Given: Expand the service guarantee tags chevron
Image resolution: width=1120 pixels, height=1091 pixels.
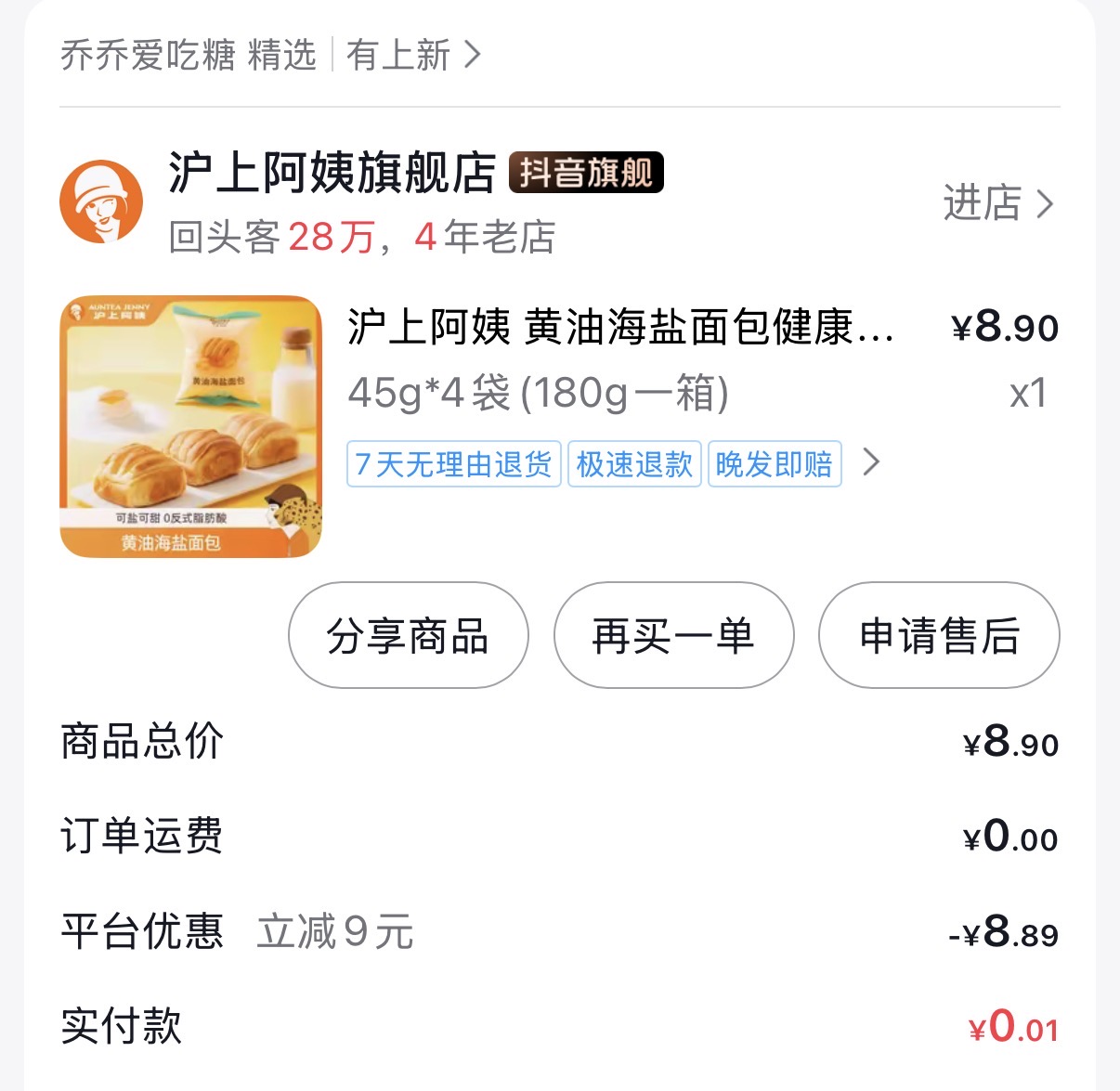Looking at the screenshot, I should tap(870, 462).
